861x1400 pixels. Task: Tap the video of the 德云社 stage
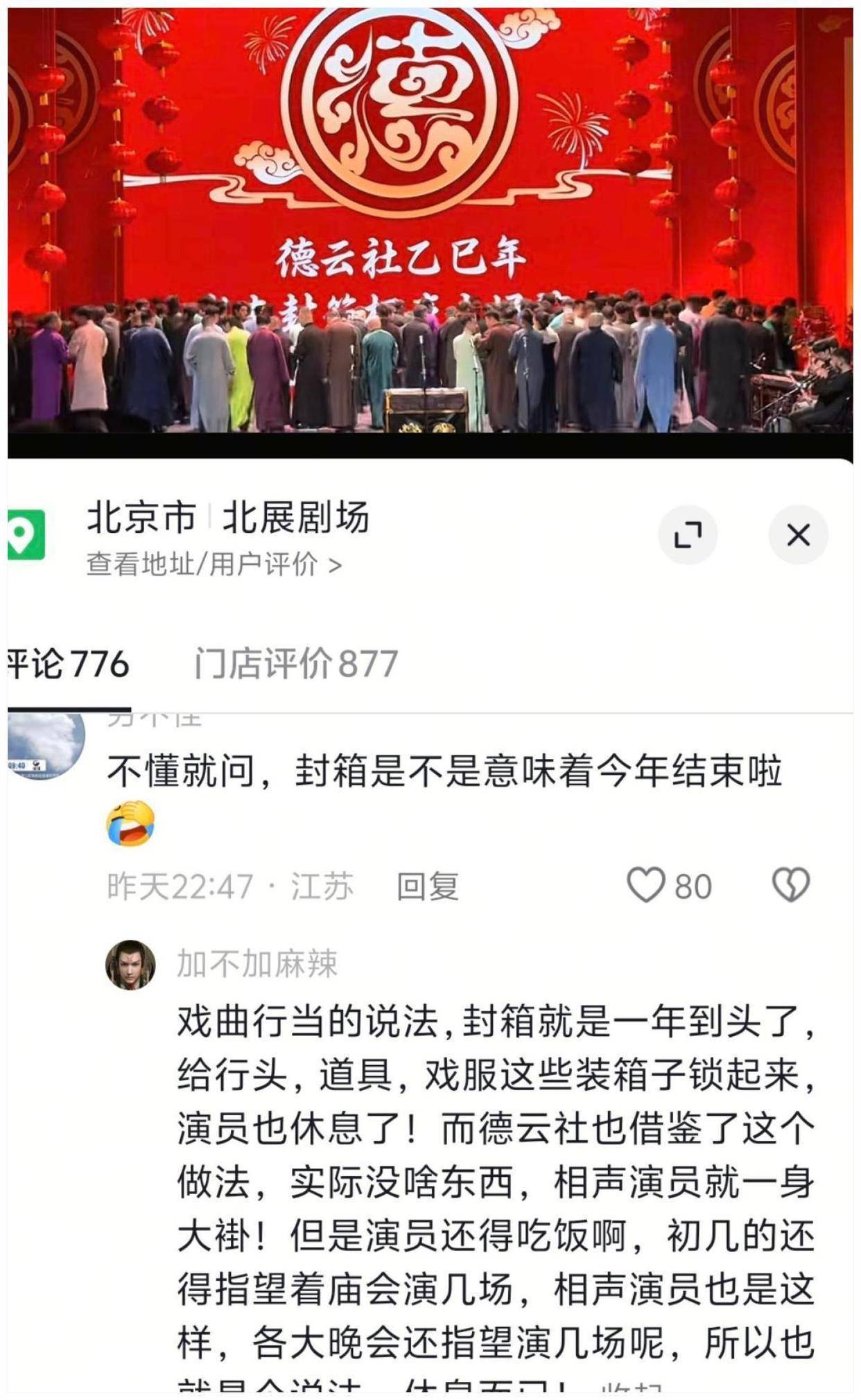click(x=430, y=222)
